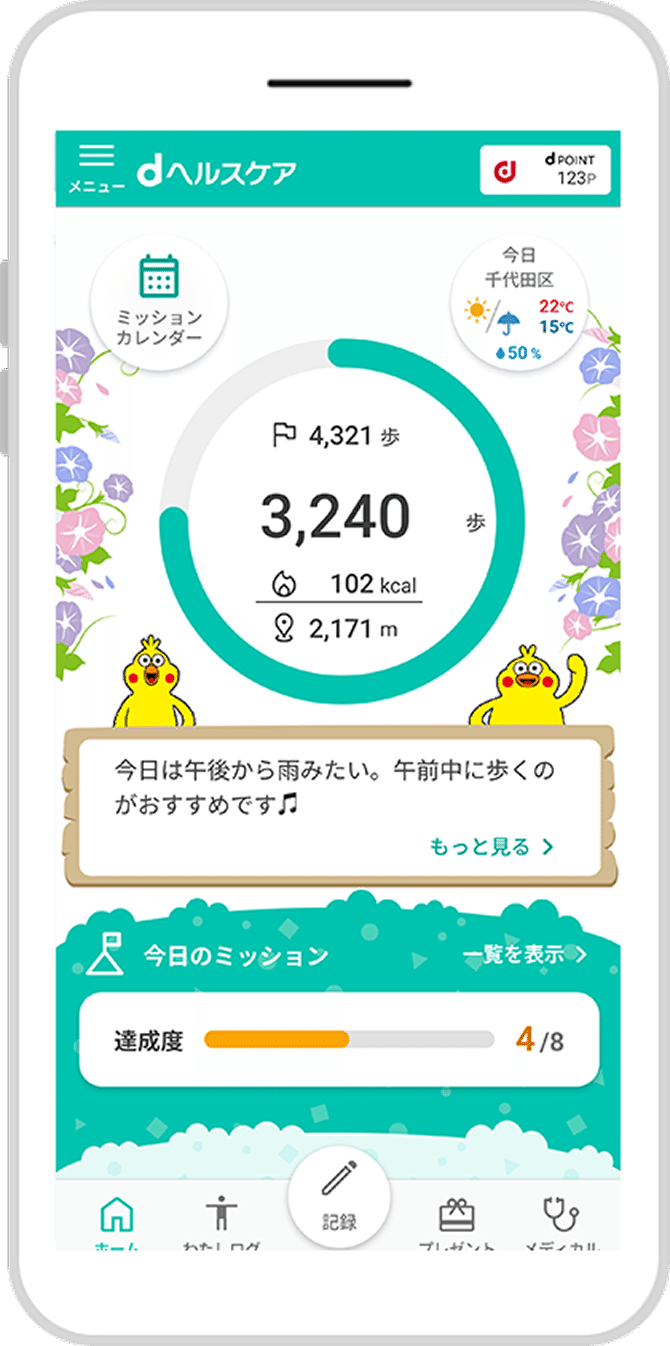Screen dimensions: 670x1346
Task: Tap the 記録 pencil button
Action: [x=339, y=1195]
